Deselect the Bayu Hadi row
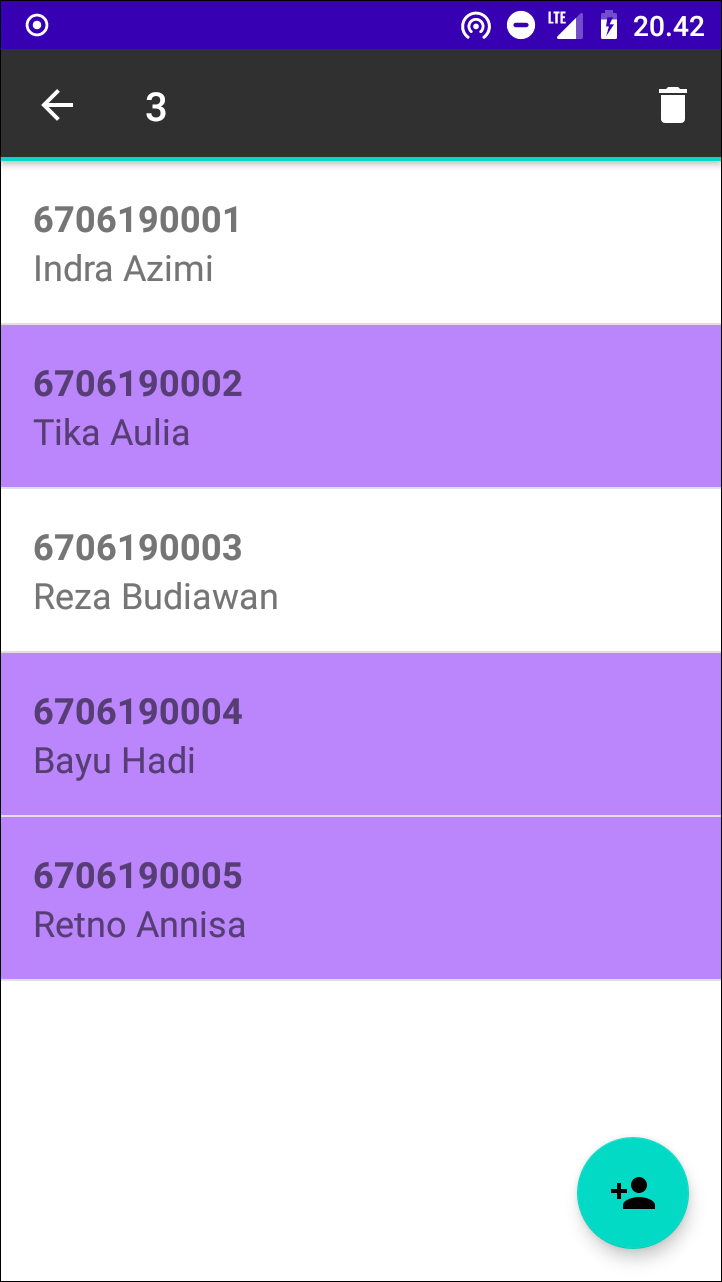This screenshot has width=722, height=1282. coord(360,735)
